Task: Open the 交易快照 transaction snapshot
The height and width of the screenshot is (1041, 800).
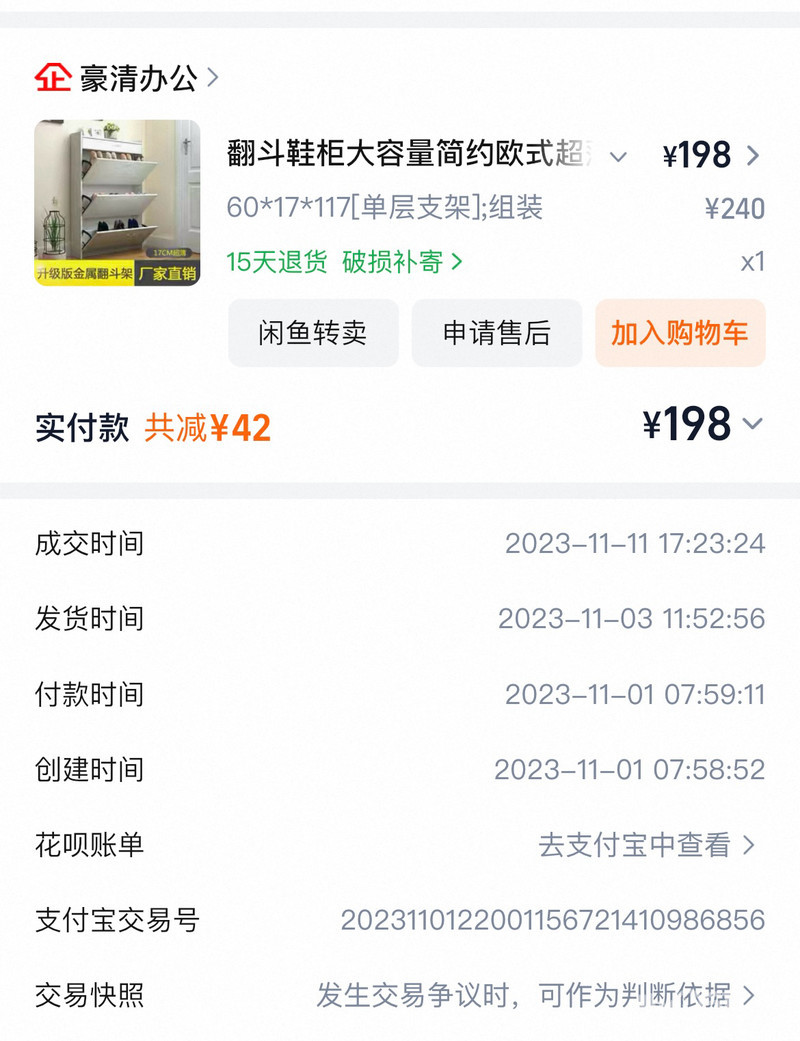Action: [x=536, y=995]
